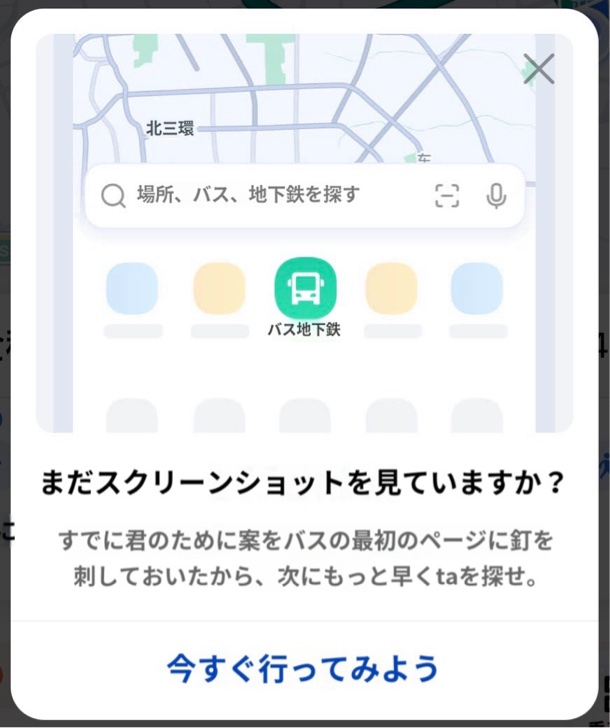
Task: Tap the 今すぐ行ってみよう button
Action: click(x=304, y=667)
